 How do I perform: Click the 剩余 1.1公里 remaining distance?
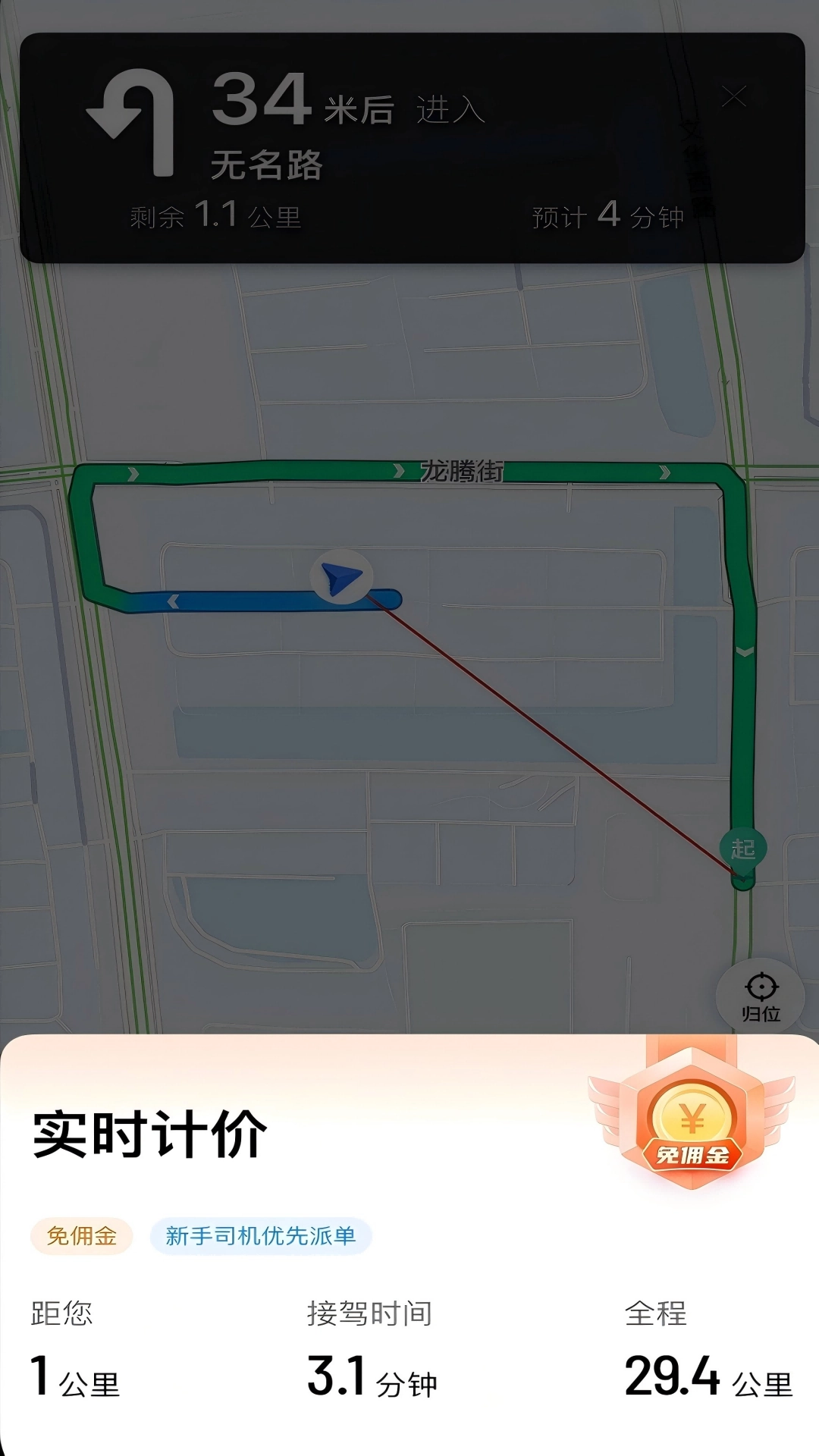point(216,217)
